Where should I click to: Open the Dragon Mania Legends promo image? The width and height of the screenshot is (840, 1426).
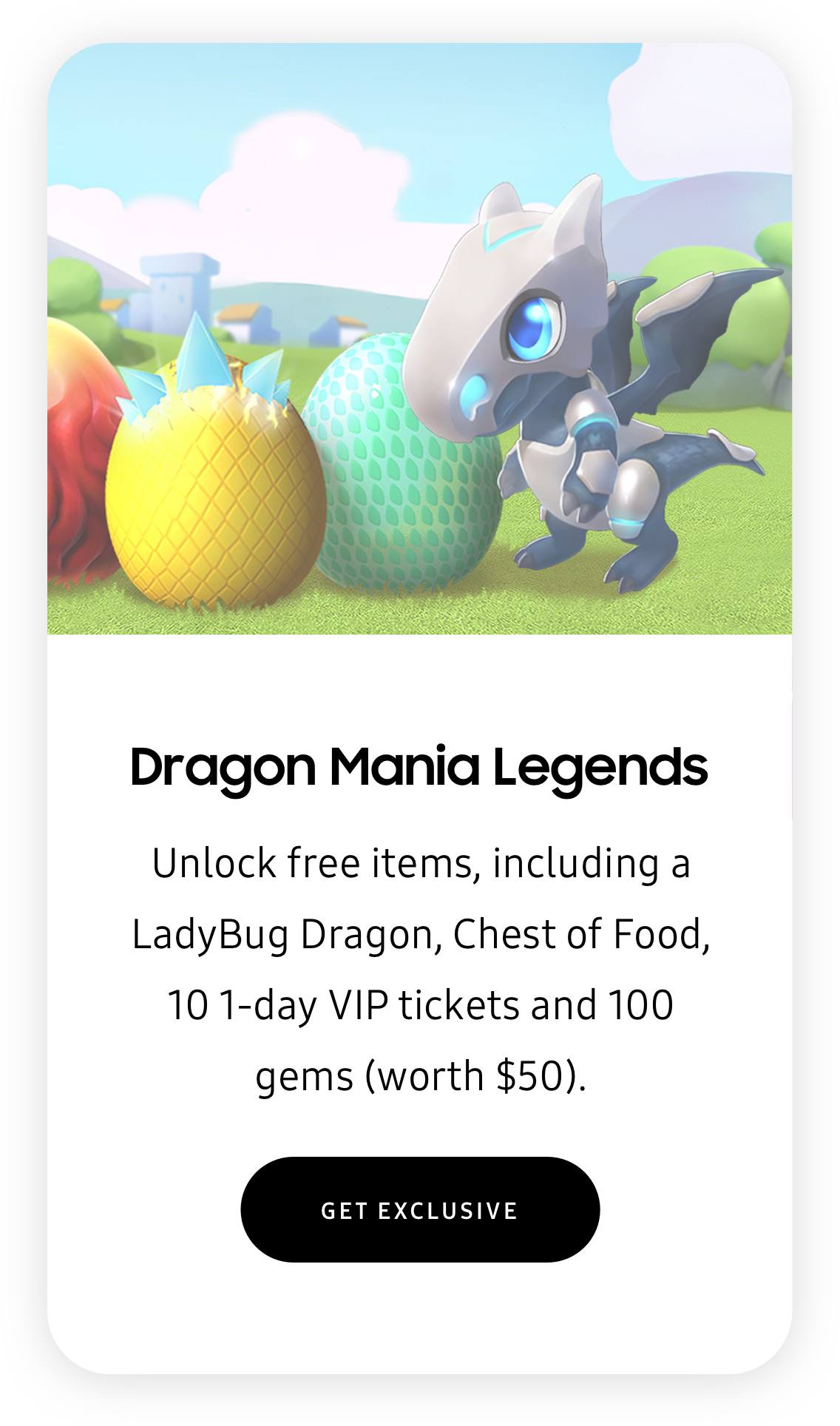click(x=419, y=339)
